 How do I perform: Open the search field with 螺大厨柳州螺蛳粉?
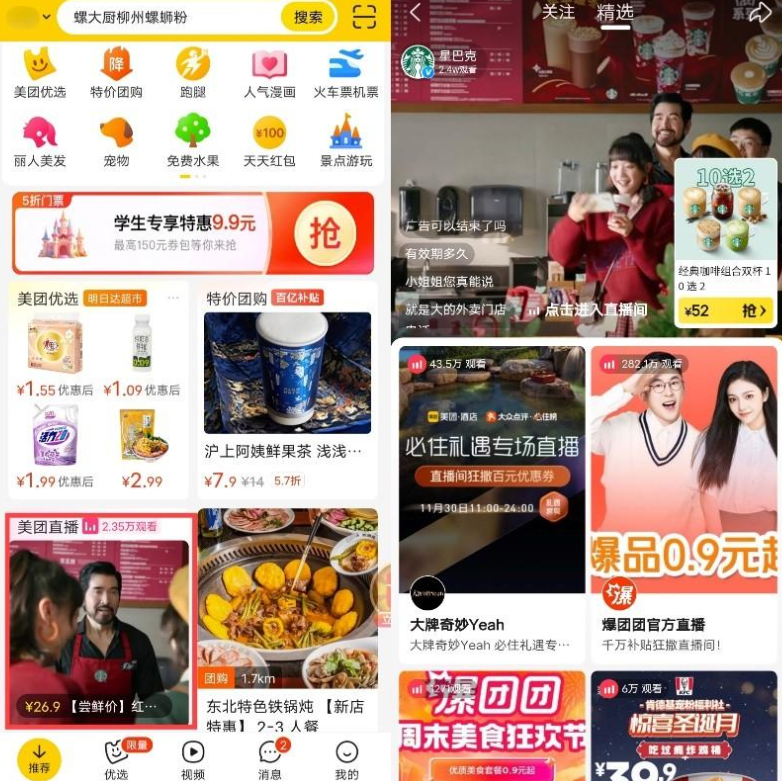[x=170, y=17]
